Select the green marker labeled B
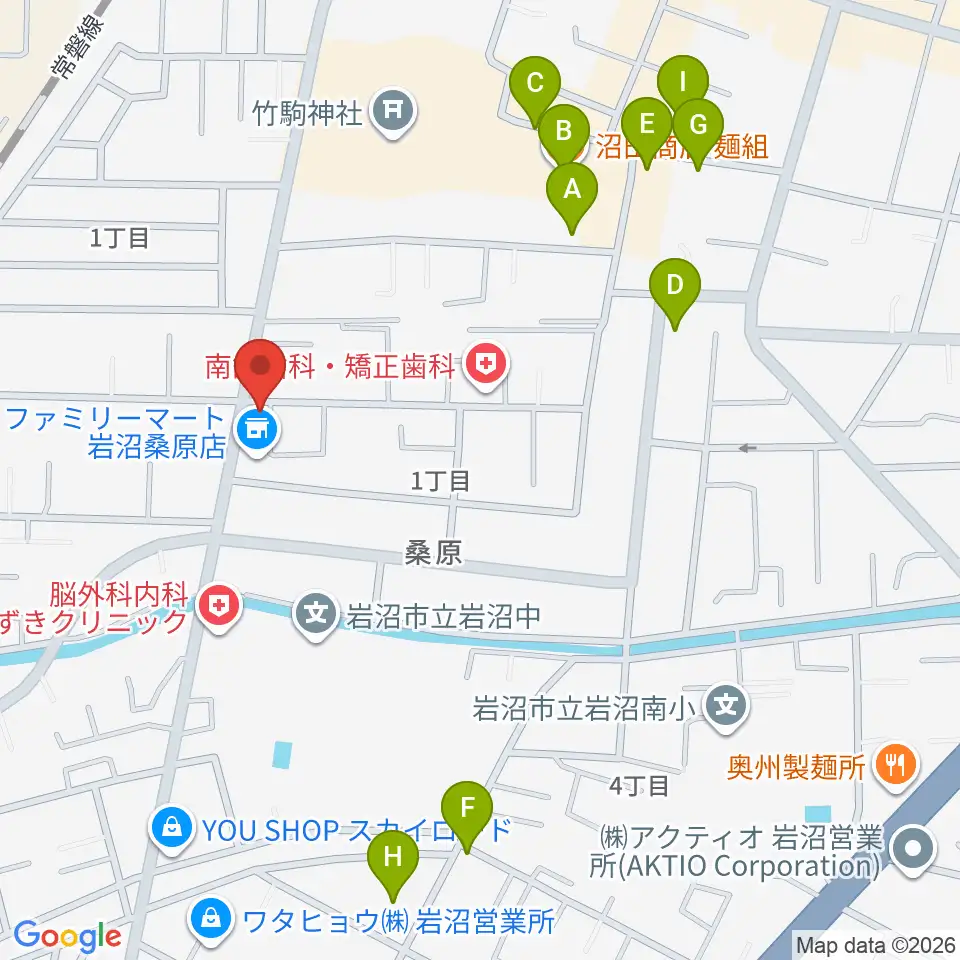 (564, 138)
